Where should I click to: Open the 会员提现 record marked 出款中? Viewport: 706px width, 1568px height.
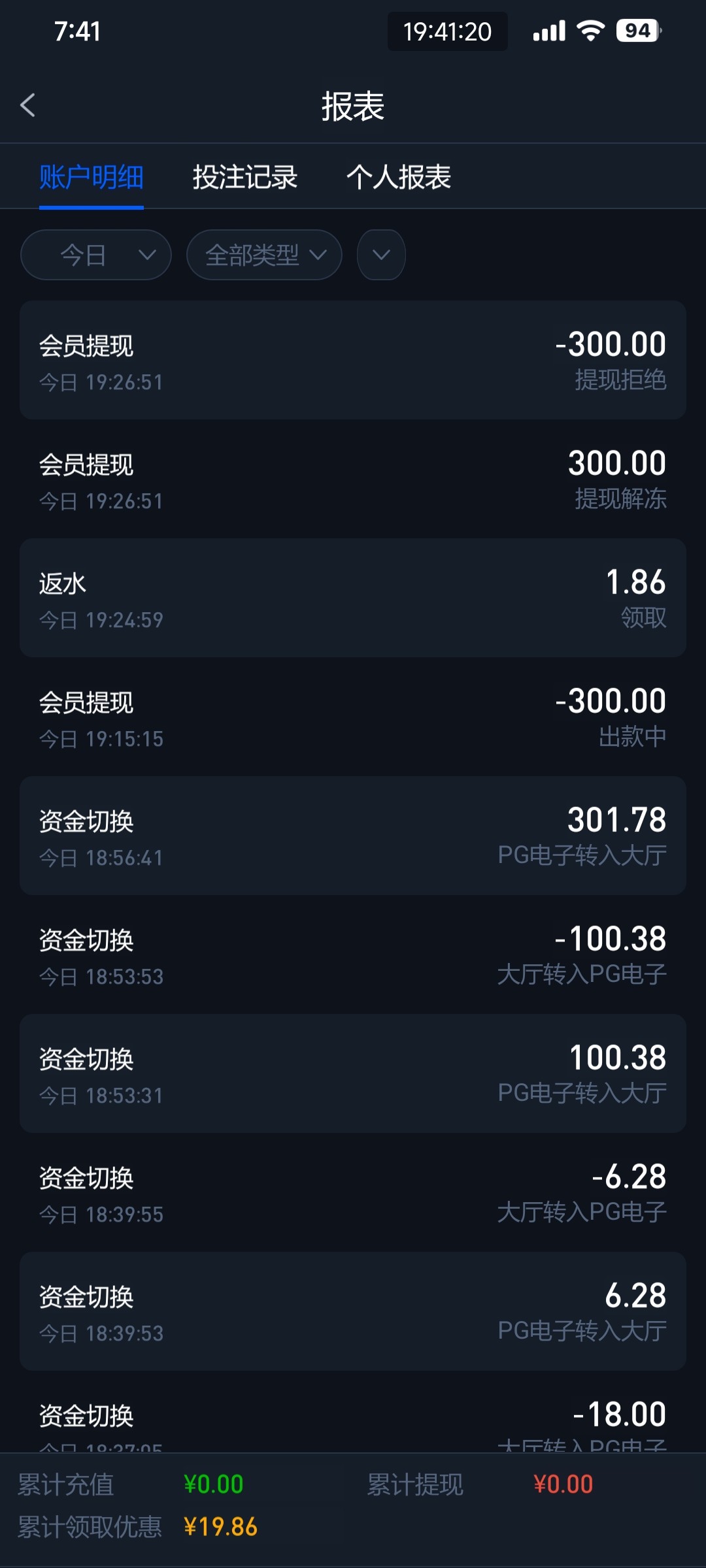point(353,717)
